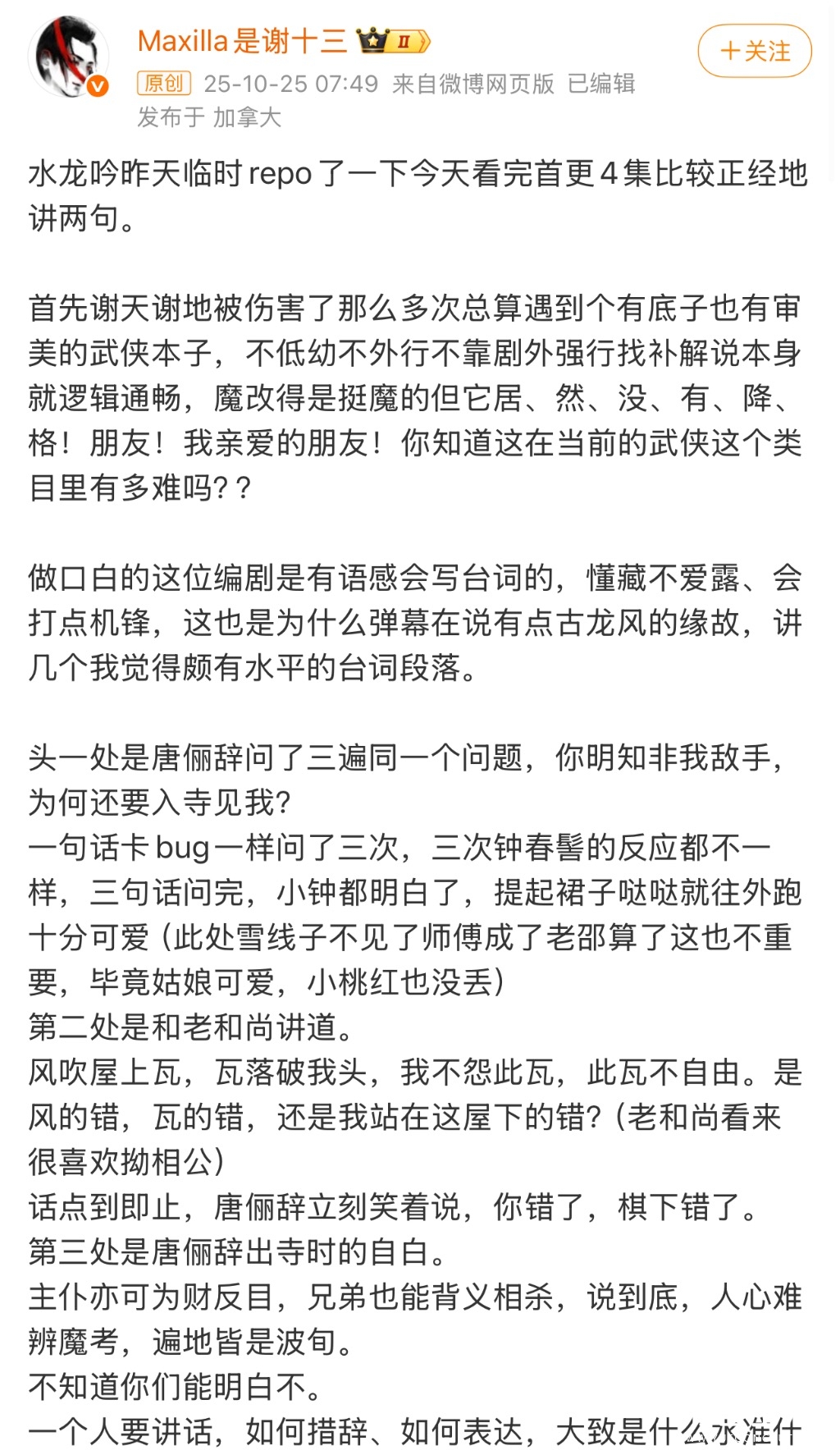Follow Maxilla是谢十三 with the 关注 button

[754, 51]
